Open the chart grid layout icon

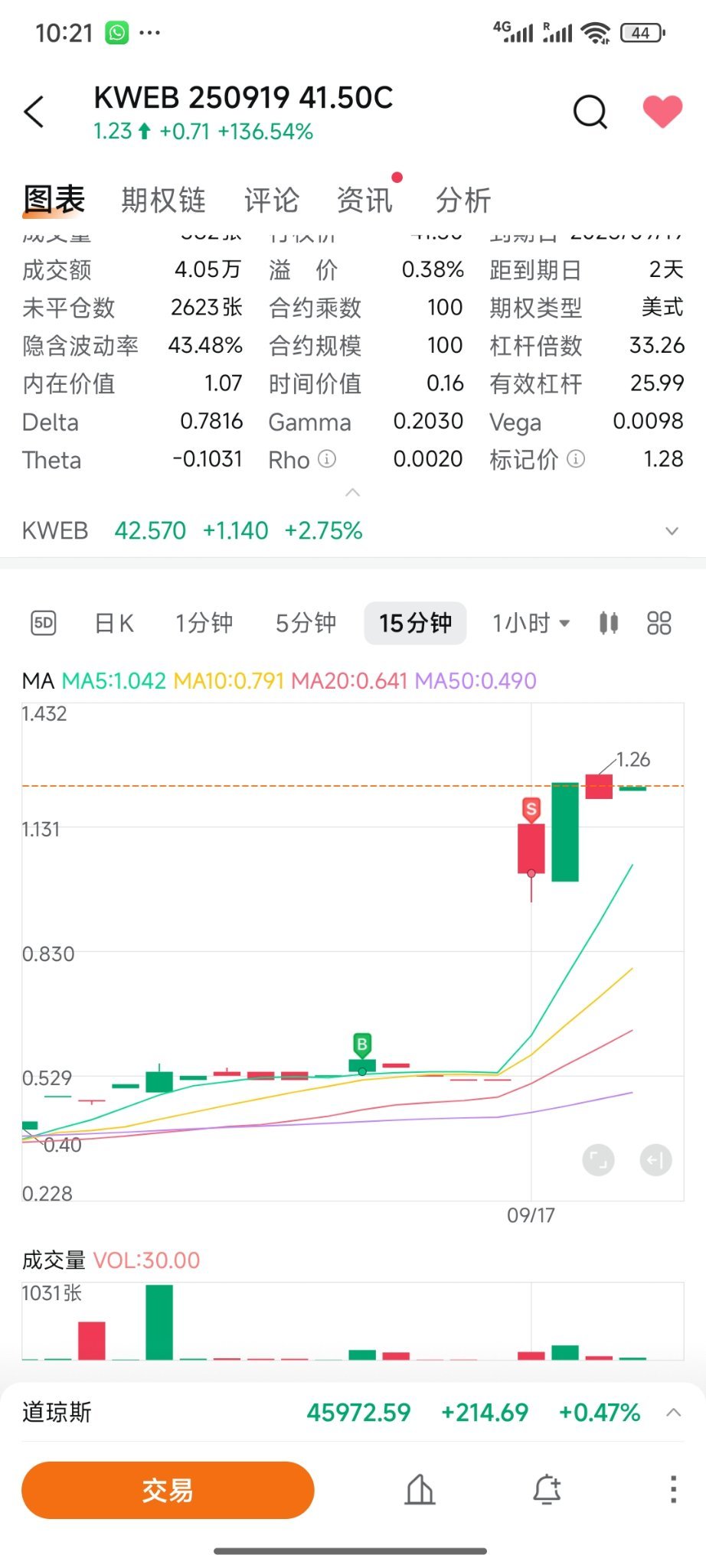click(x=659, y=623)
